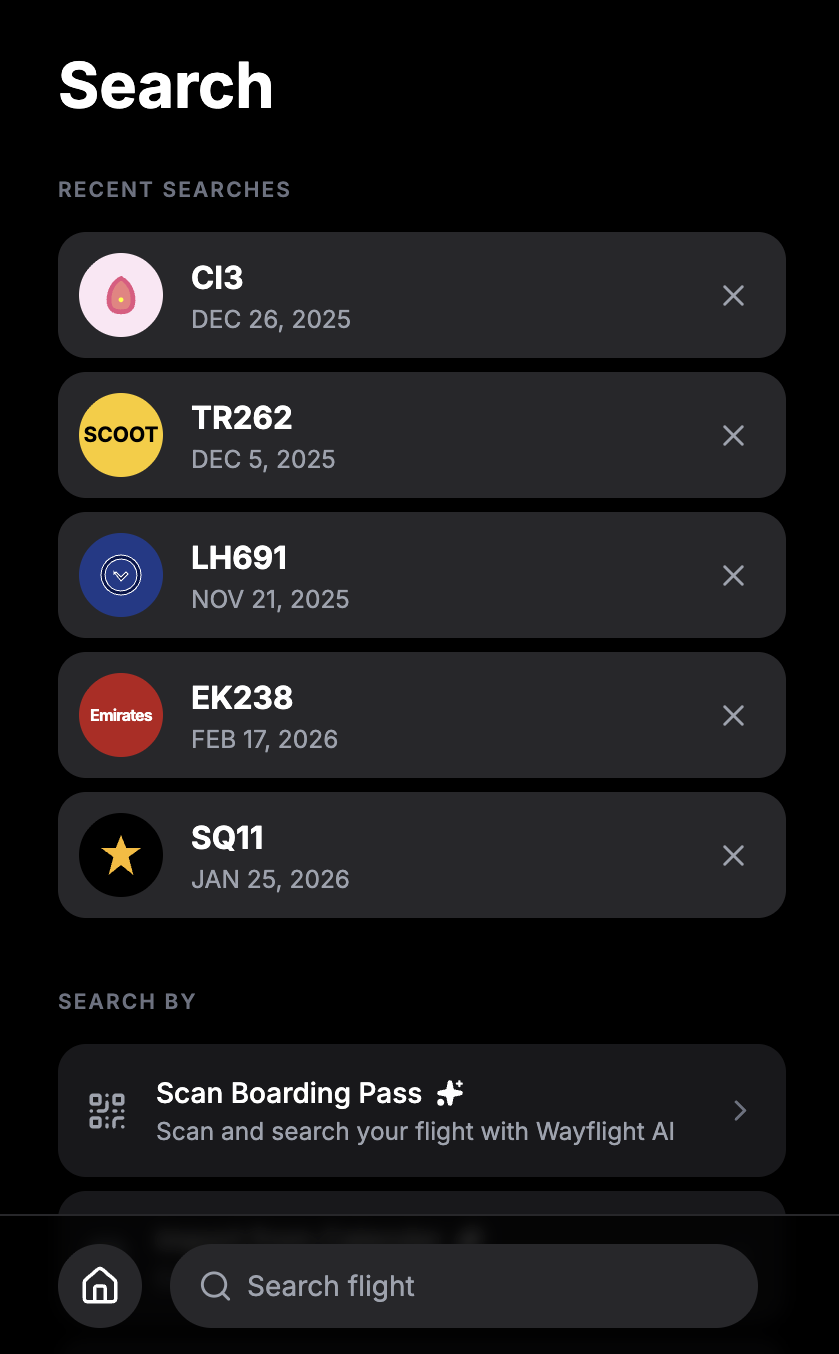The height and width of the screenshot is (1354, 839).
Task: Expand Scan Boarding Pass via its chevron
Action: (739, 1110)
